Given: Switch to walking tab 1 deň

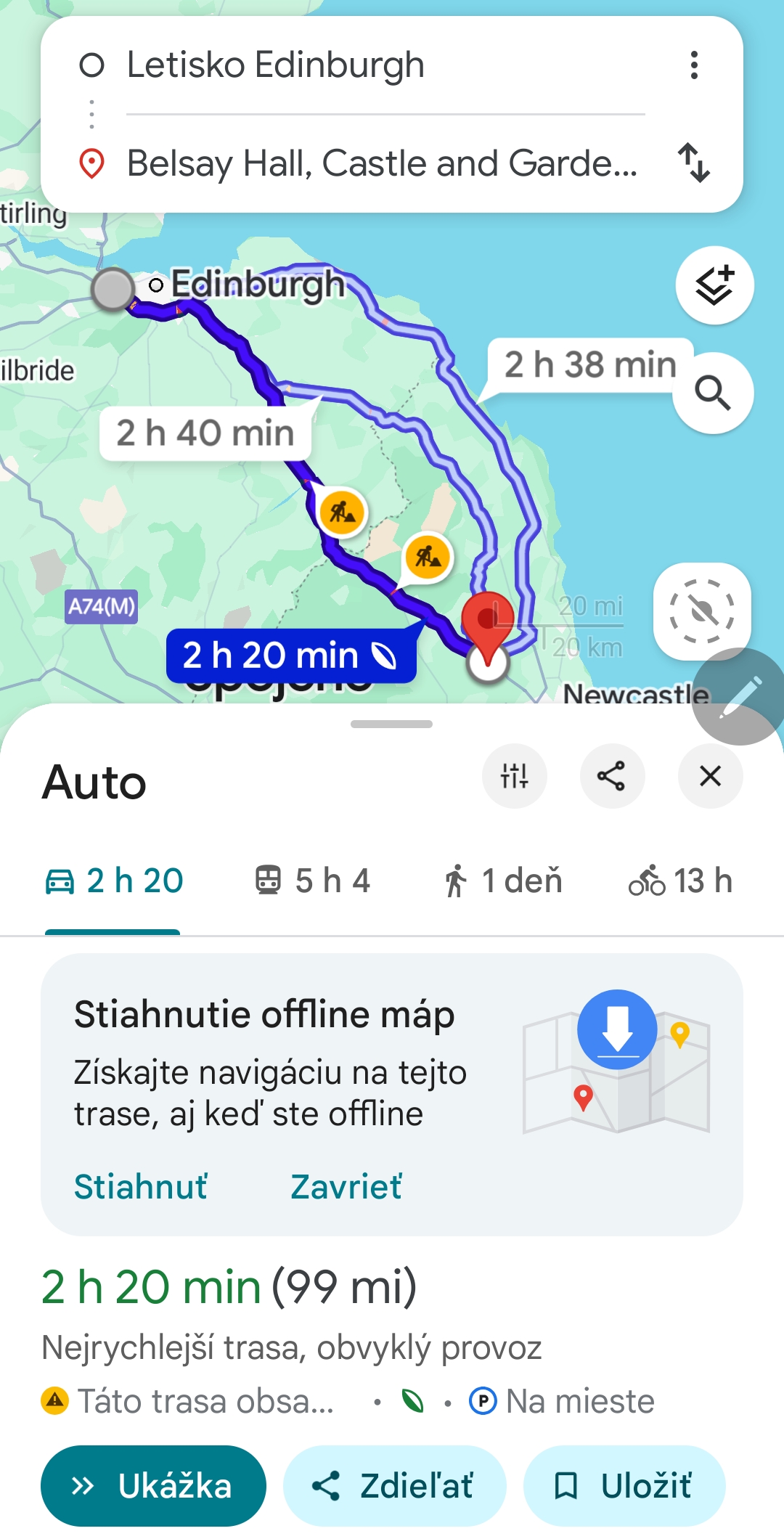Looking at the screenshot, I should pos(503,881).
